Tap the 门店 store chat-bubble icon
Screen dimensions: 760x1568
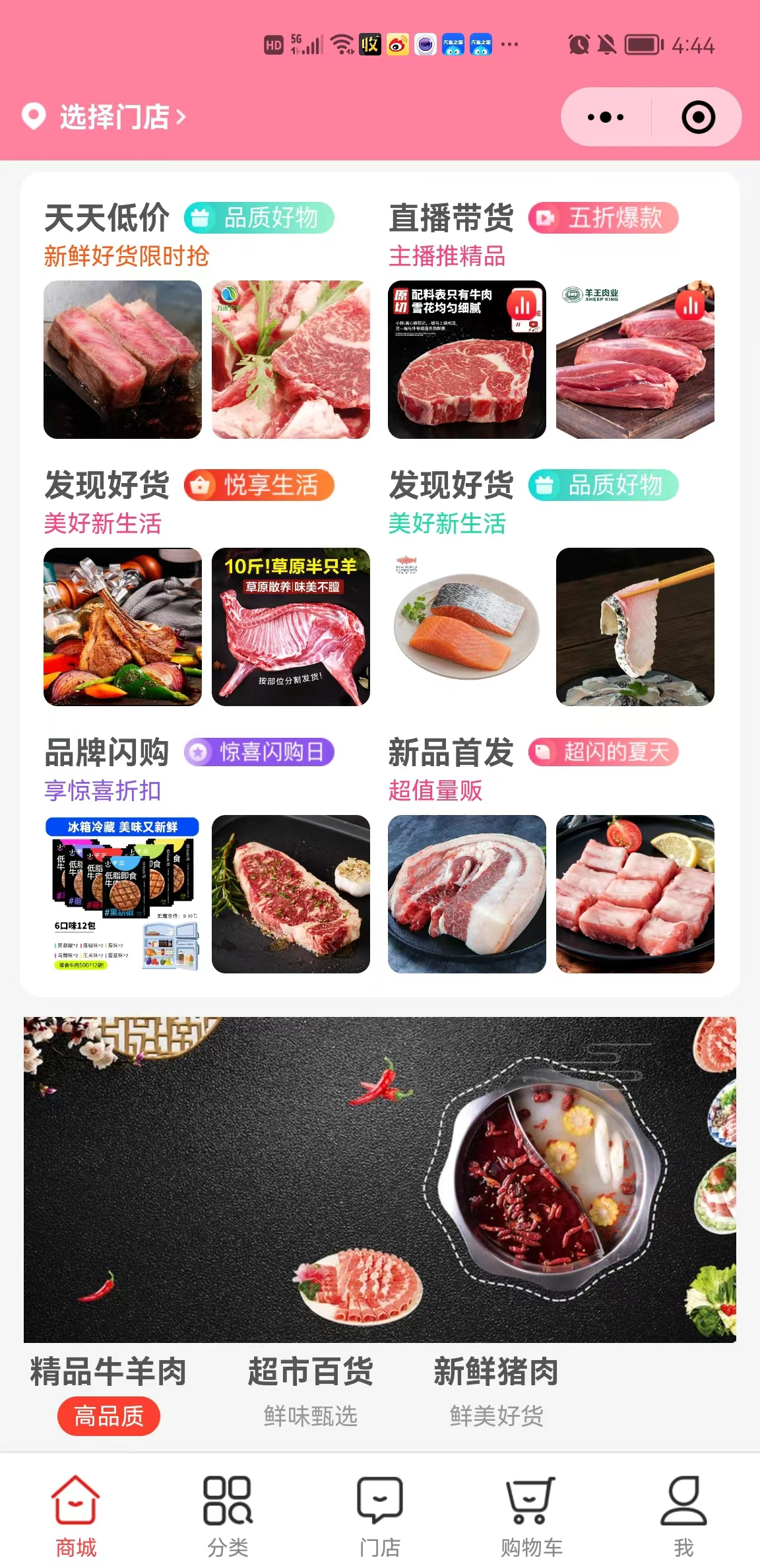(x=379, y=1501)
